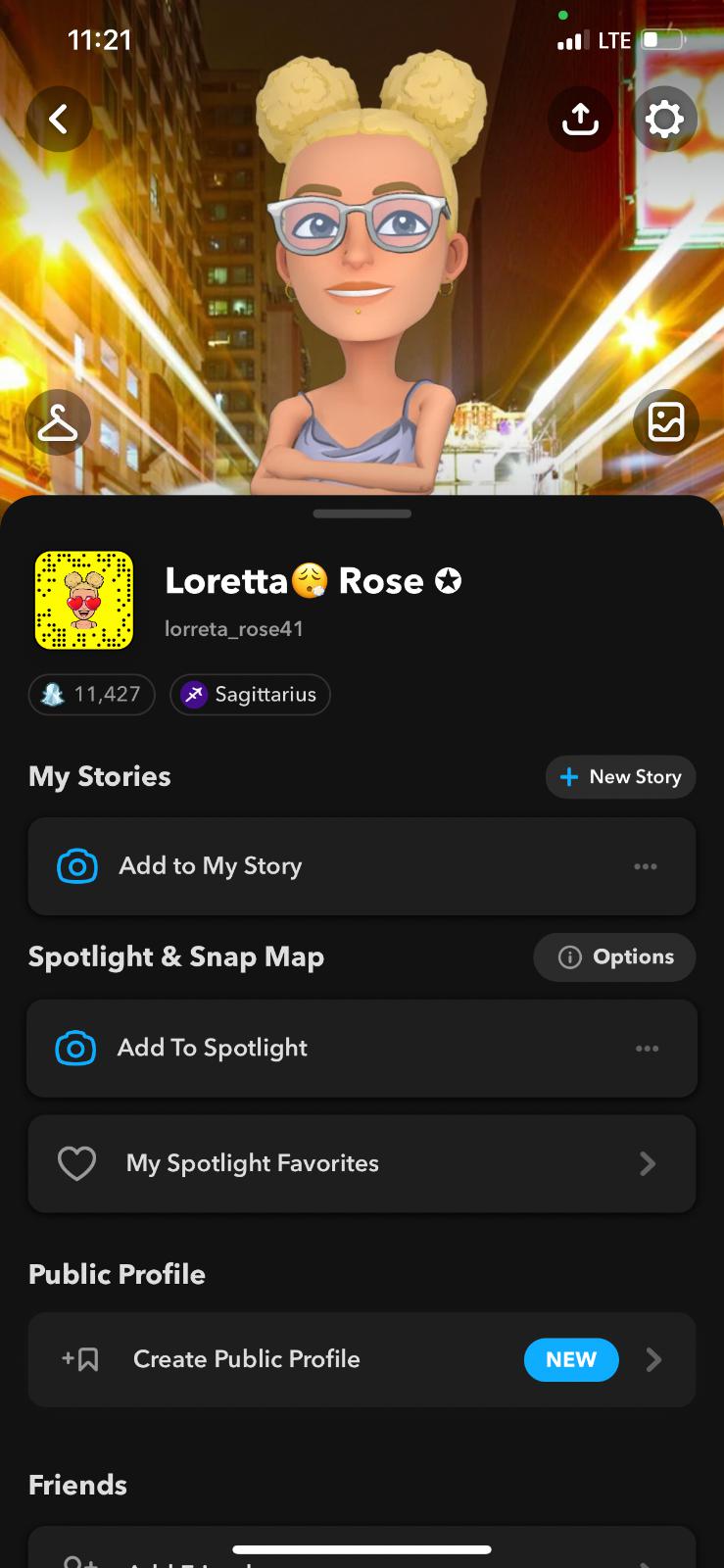Image resolution: width=724 pixels, height=1568 pixels.
Task: Open settings gear icon
Action: pos(664,120)
